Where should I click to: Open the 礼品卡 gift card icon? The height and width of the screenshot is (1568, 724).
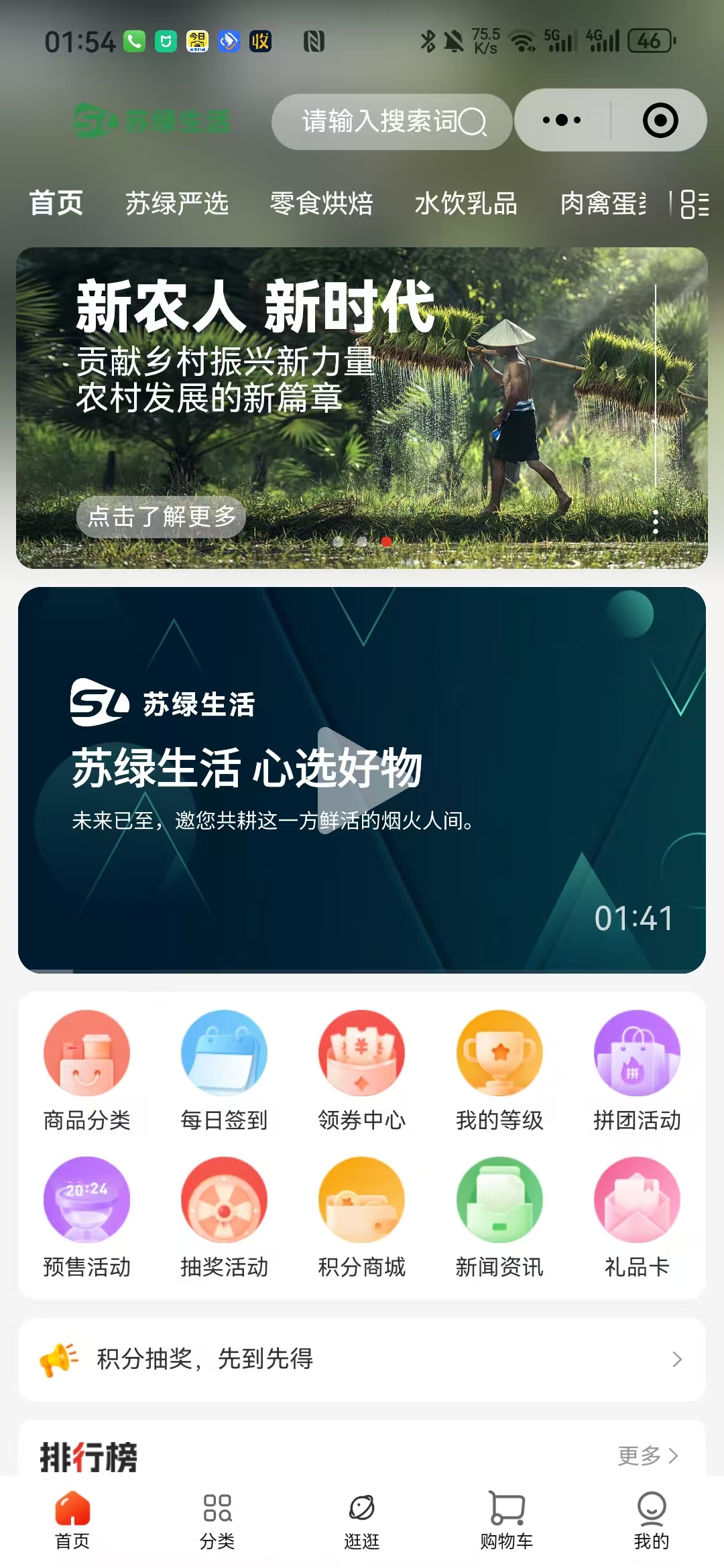click(x=636, y=1201)
